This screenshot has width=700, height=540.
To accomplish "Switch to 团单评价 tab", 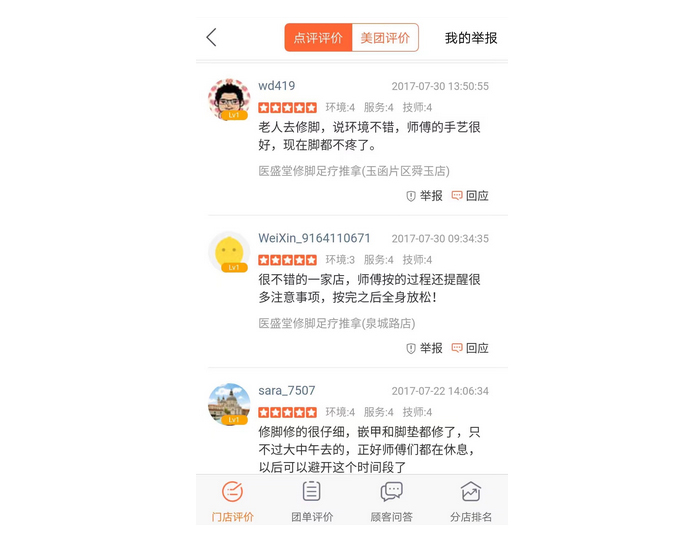I will 311,501.
